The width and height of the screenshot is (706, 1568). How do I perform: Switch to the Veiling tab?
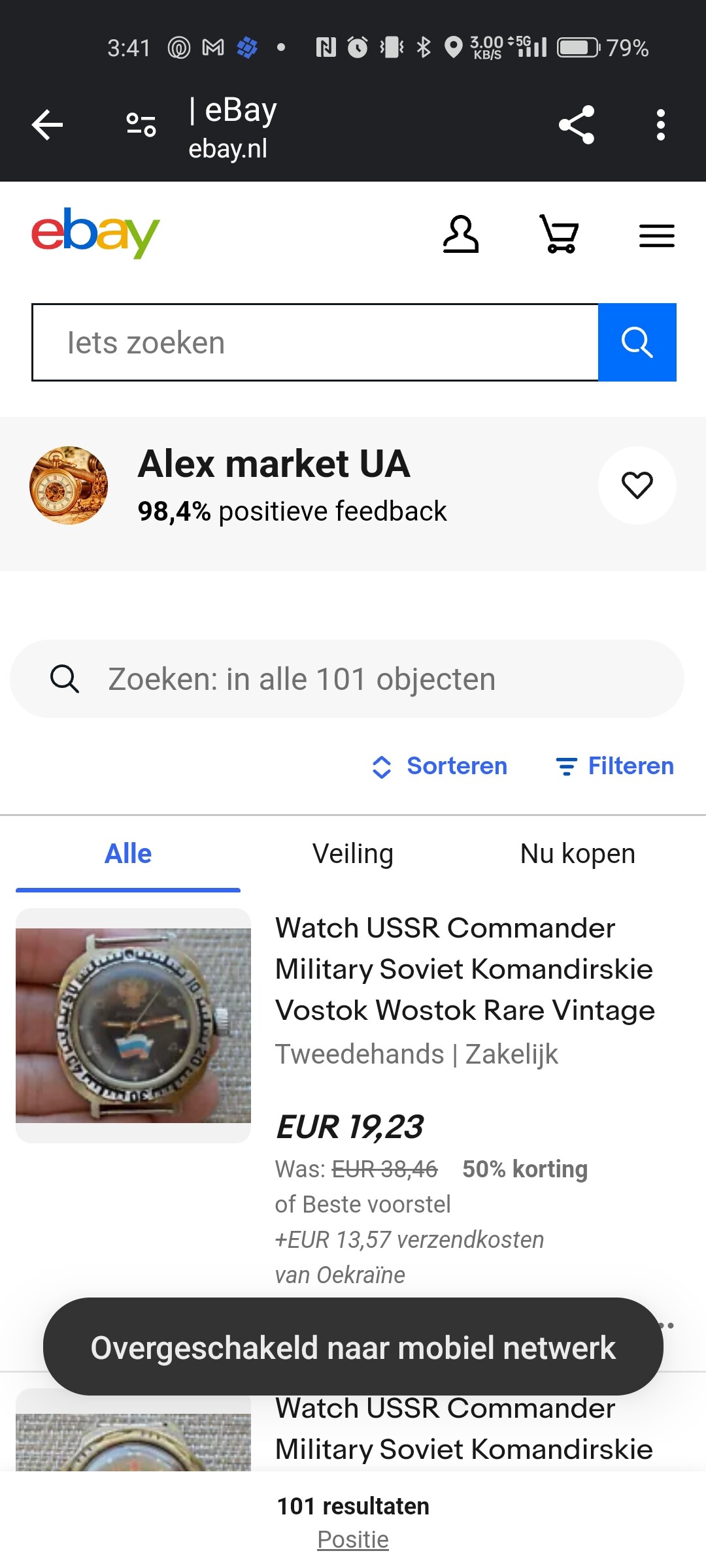[x=353, y=854]
